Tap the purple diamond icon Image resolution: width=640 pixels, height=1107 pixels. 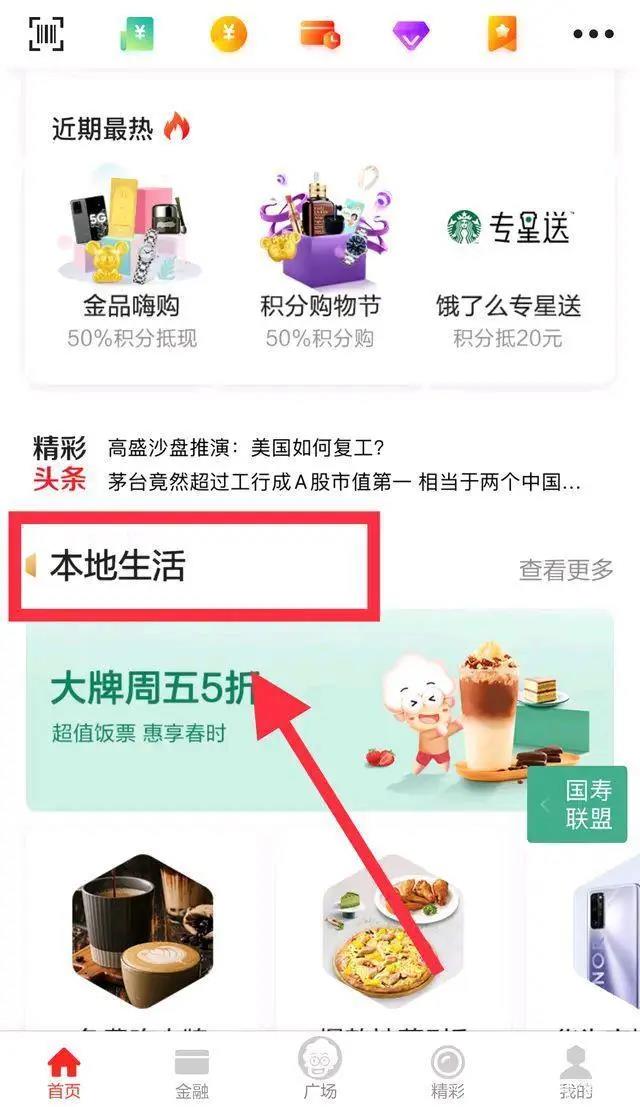(x=411, y=35)
